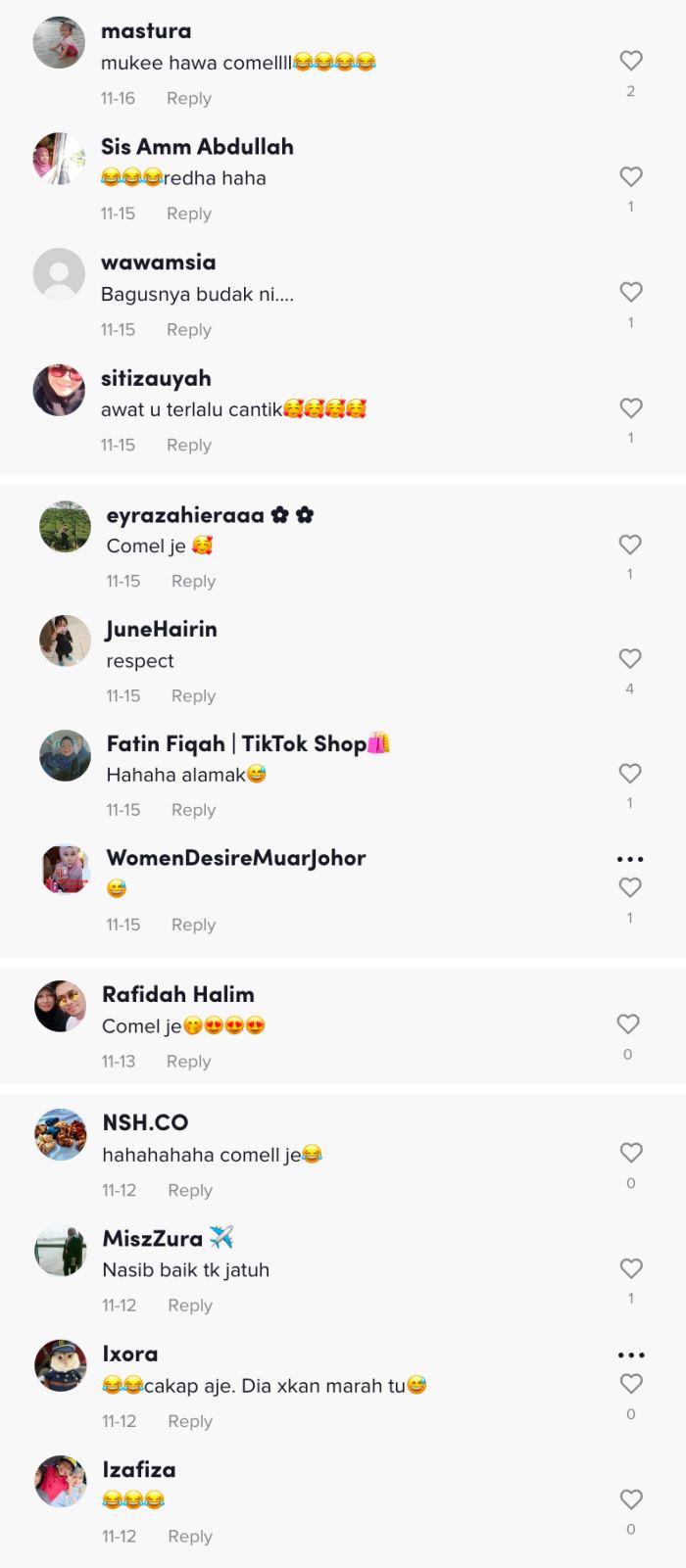View MiszZura's profile picture

coord(60,1251)
